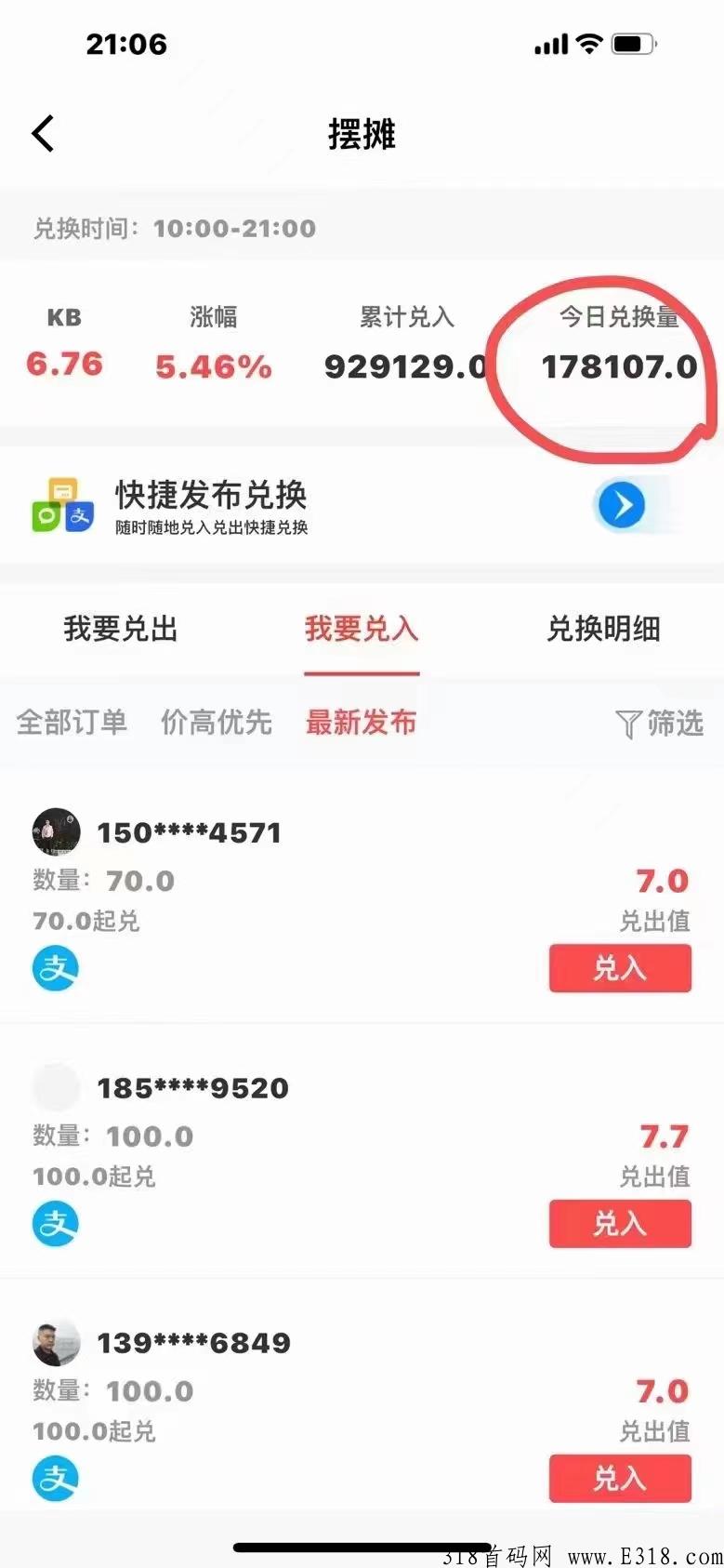Viewport: 724px width, 1568px height.
Task: Switch to the 我要兑出 tab
Action: (120, 630)
